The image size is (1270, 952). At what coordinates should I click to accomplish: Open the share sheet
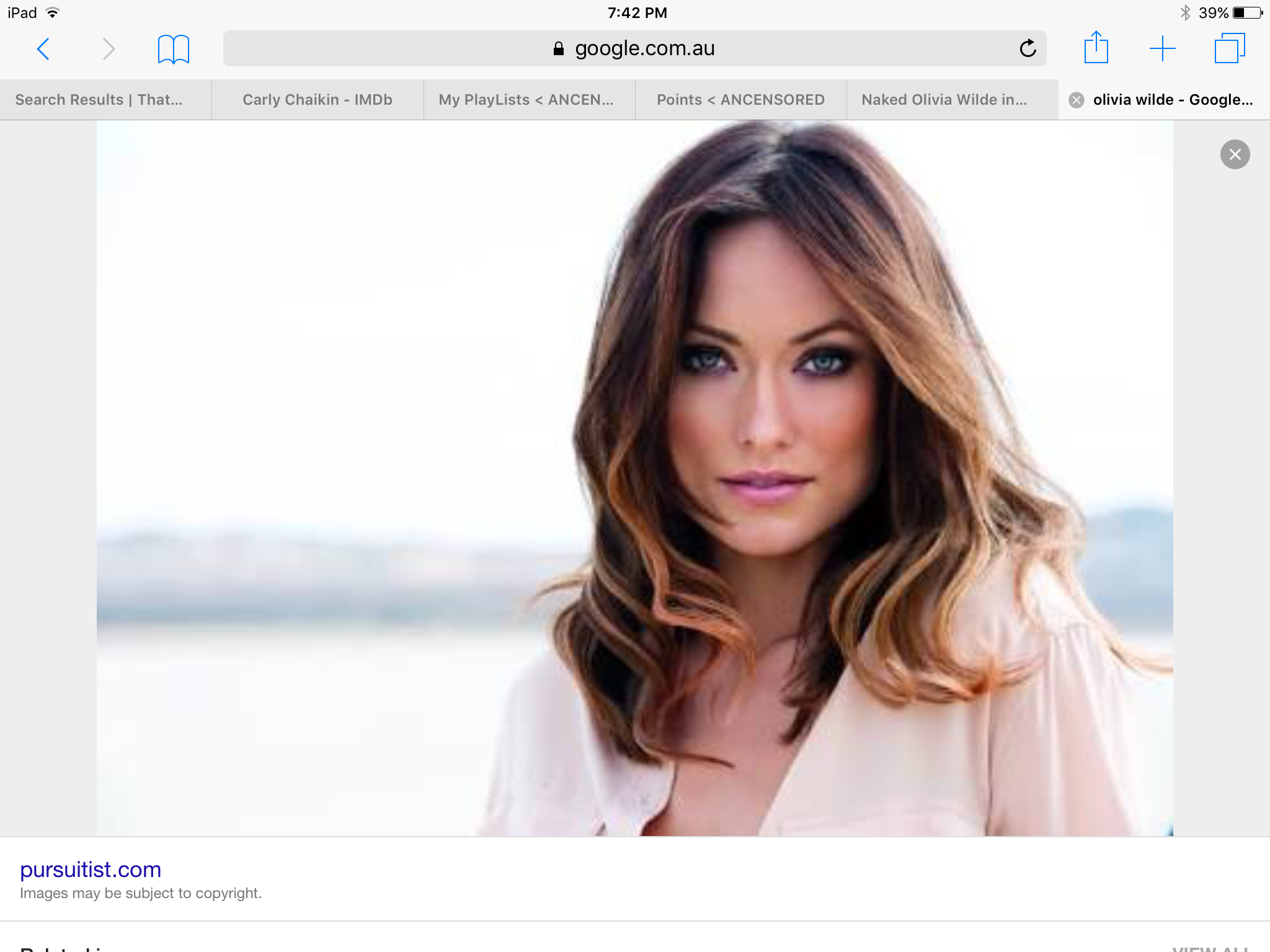[1096, 48]
